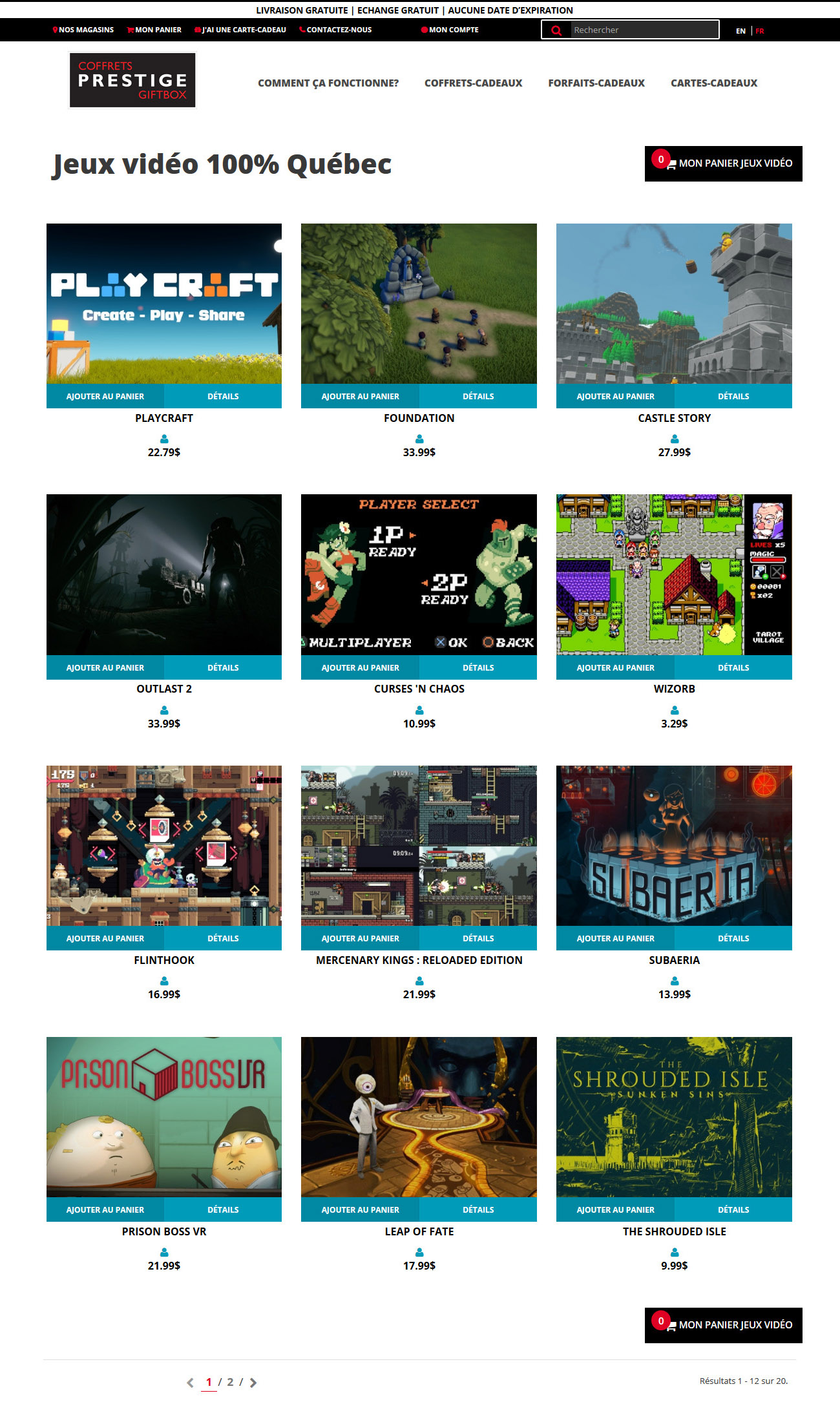The width and height of the screenshot is (840, 1413).
Task: Add Prison Boss VR to the cart
Action: point(105,1209)
